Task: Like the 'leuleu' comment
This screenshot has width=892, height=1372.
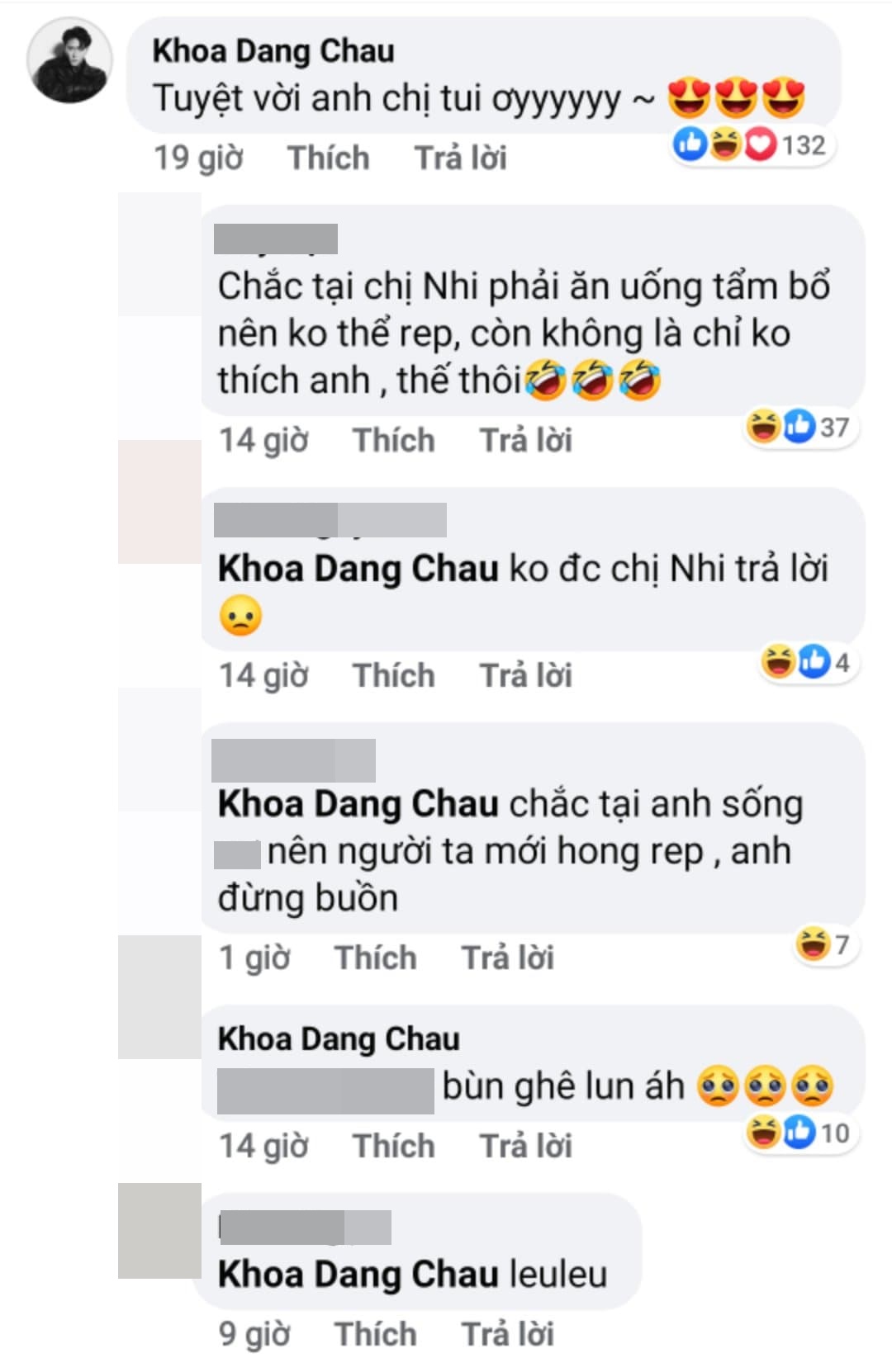Action: coord(375,1334)
